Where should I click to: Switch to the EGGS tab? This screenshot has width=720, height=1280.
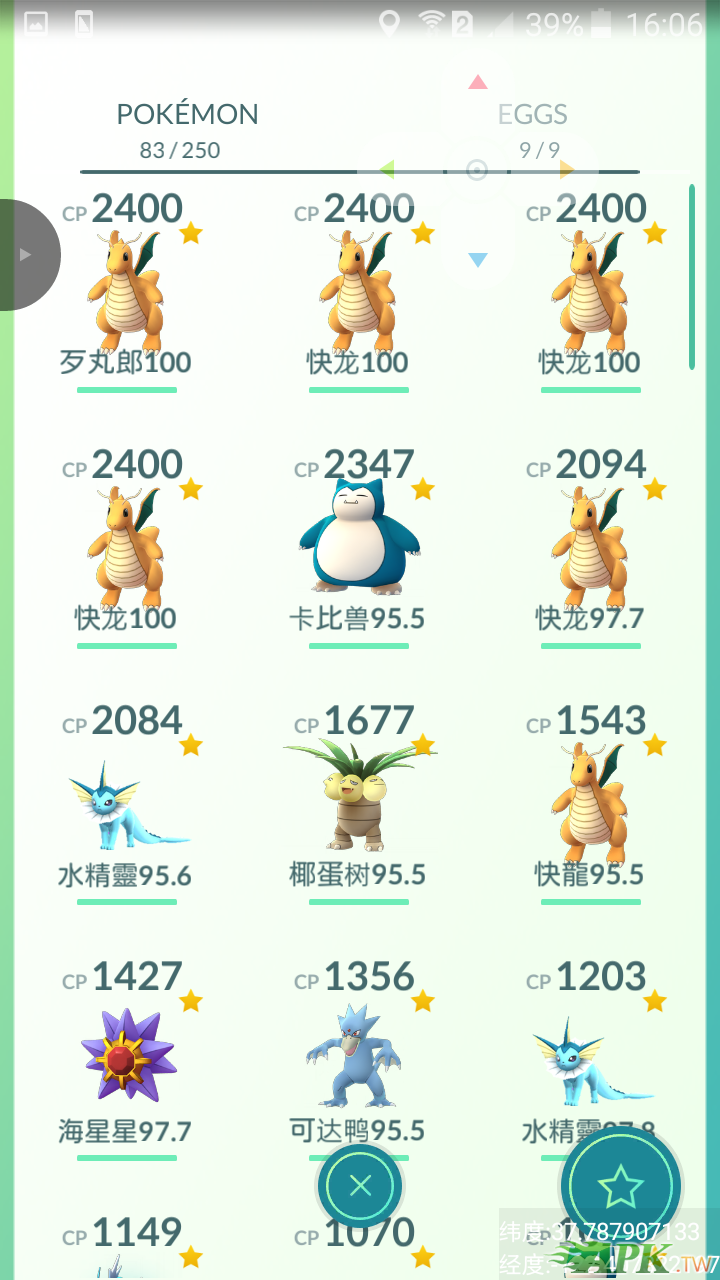point(532,128)
